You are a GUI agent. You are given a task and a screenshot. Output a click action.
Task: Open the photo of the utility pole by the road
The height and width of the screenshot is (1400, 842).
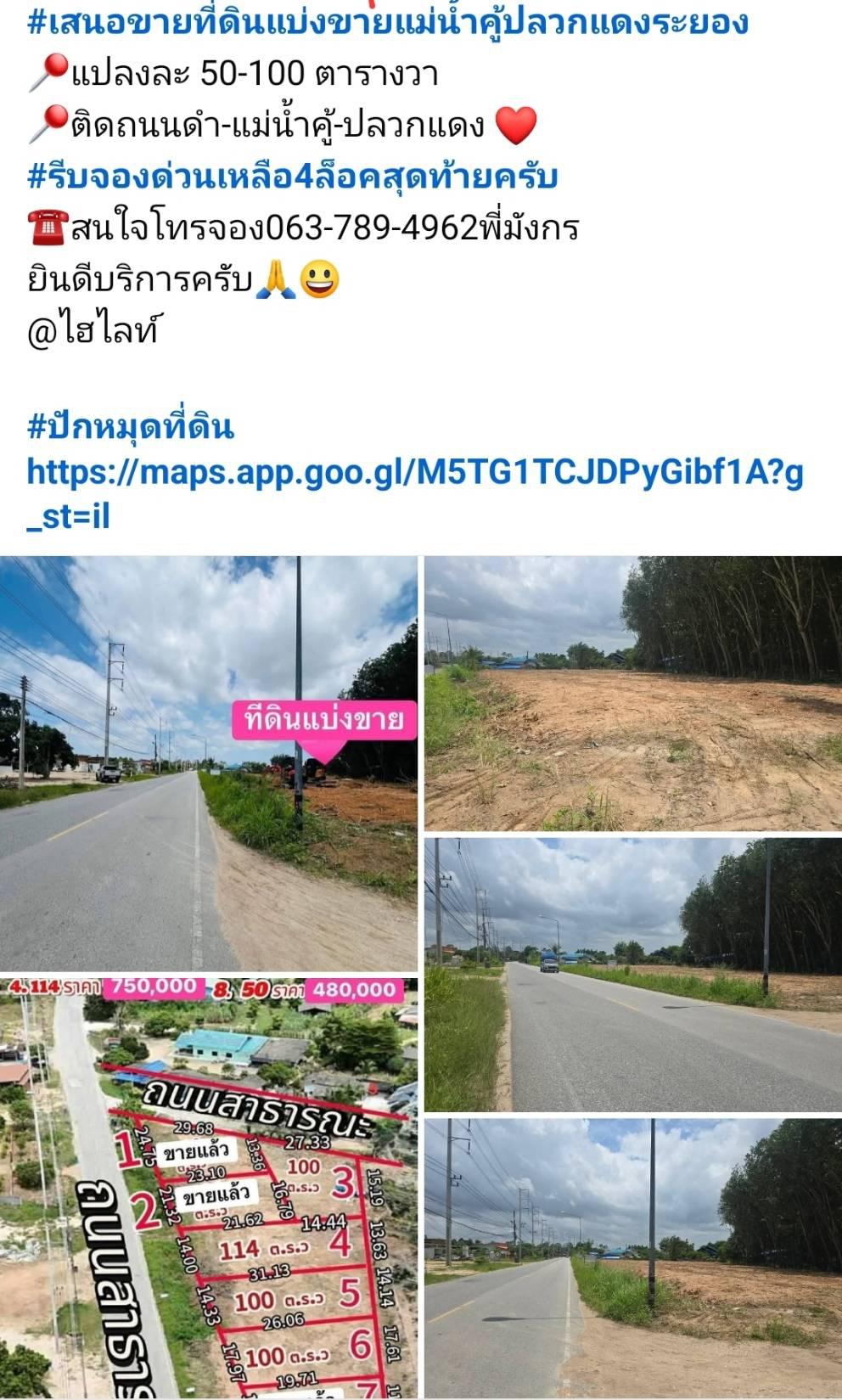tap(633, 1257)
